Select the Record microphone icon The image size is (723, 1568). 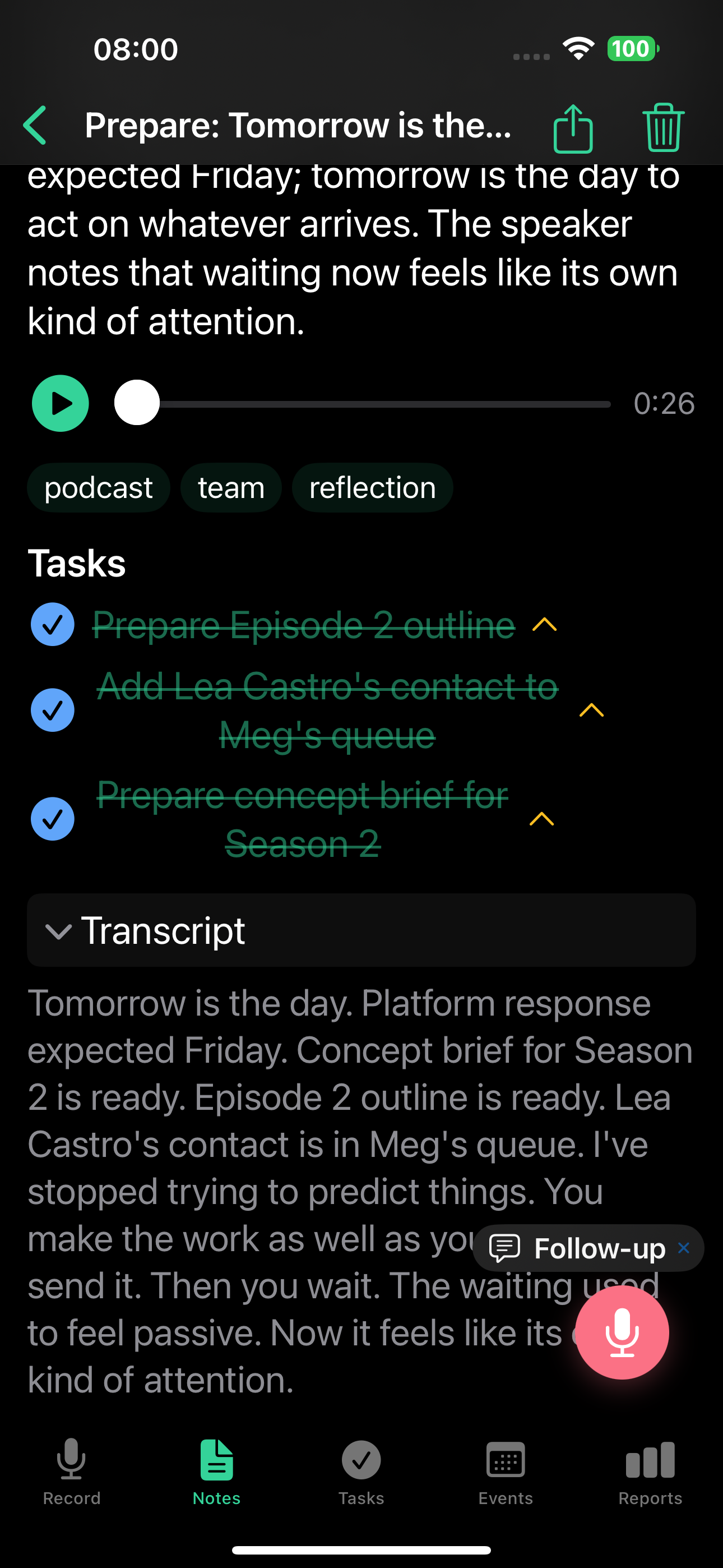click(x=71, y=1459)
